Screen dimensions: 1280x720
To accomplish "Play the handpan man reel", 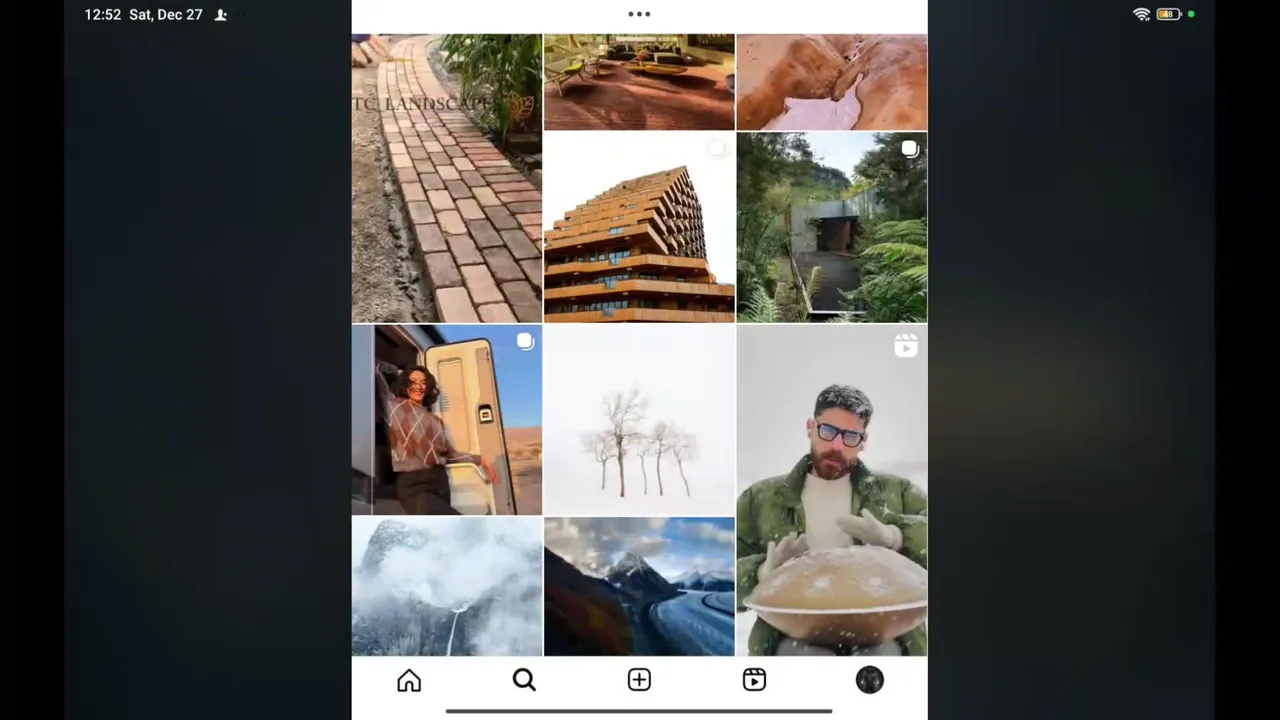I will click(x=831, y=490).
